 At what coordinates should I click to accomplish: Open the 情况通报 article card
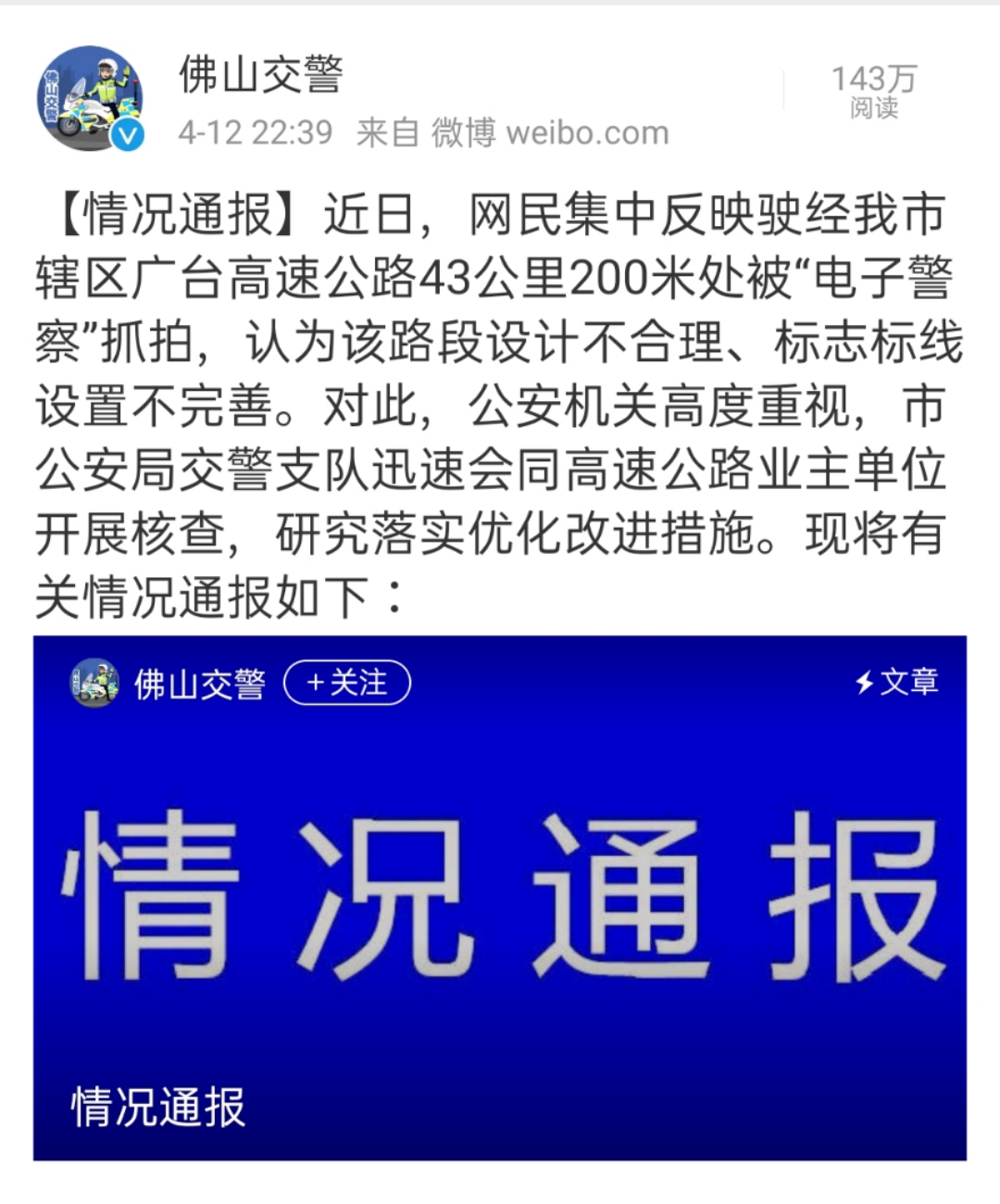(x=500, y=897)
